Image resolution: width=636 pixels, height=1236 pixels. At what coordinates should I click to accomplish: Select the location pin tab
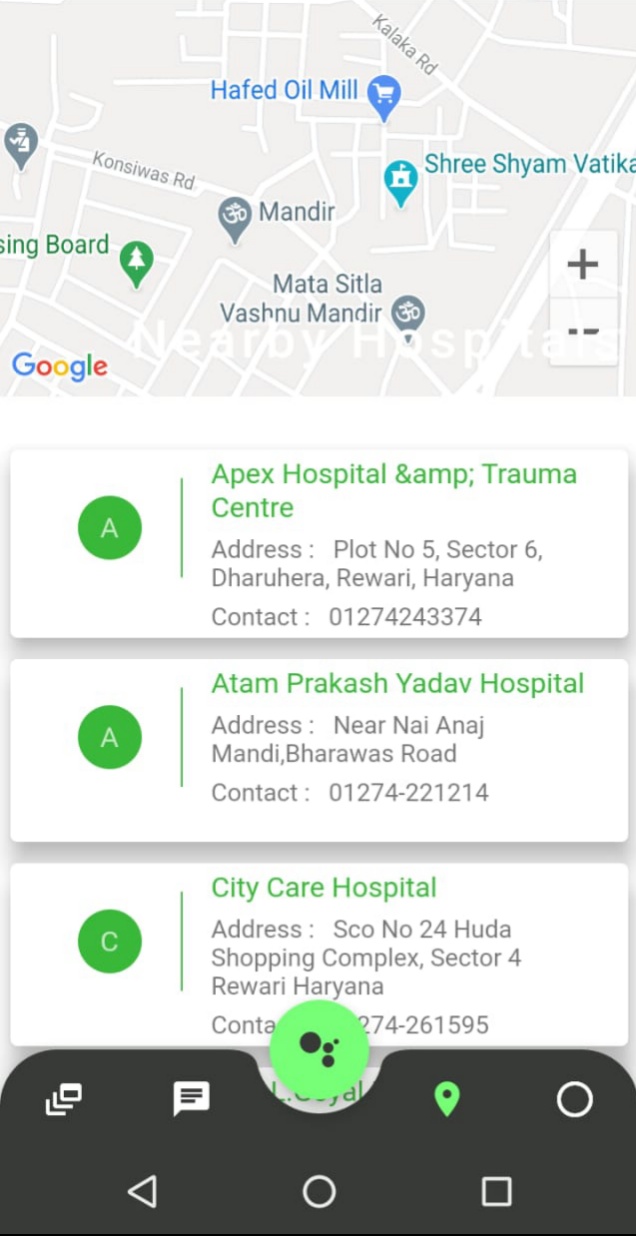(447, 1099)
